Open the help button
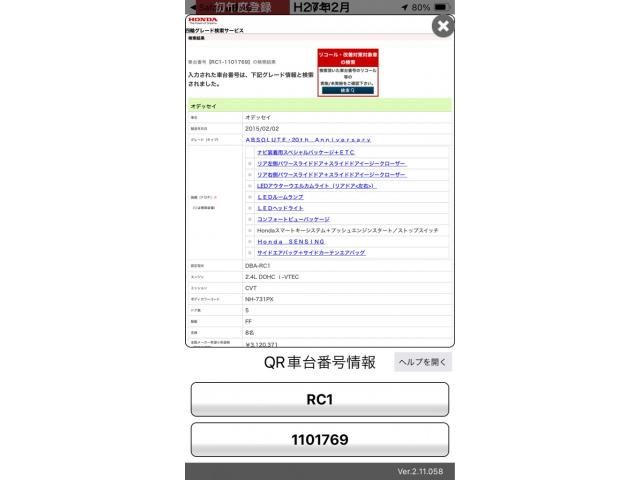This screenshot has height=480, width=640. [422, 362]
